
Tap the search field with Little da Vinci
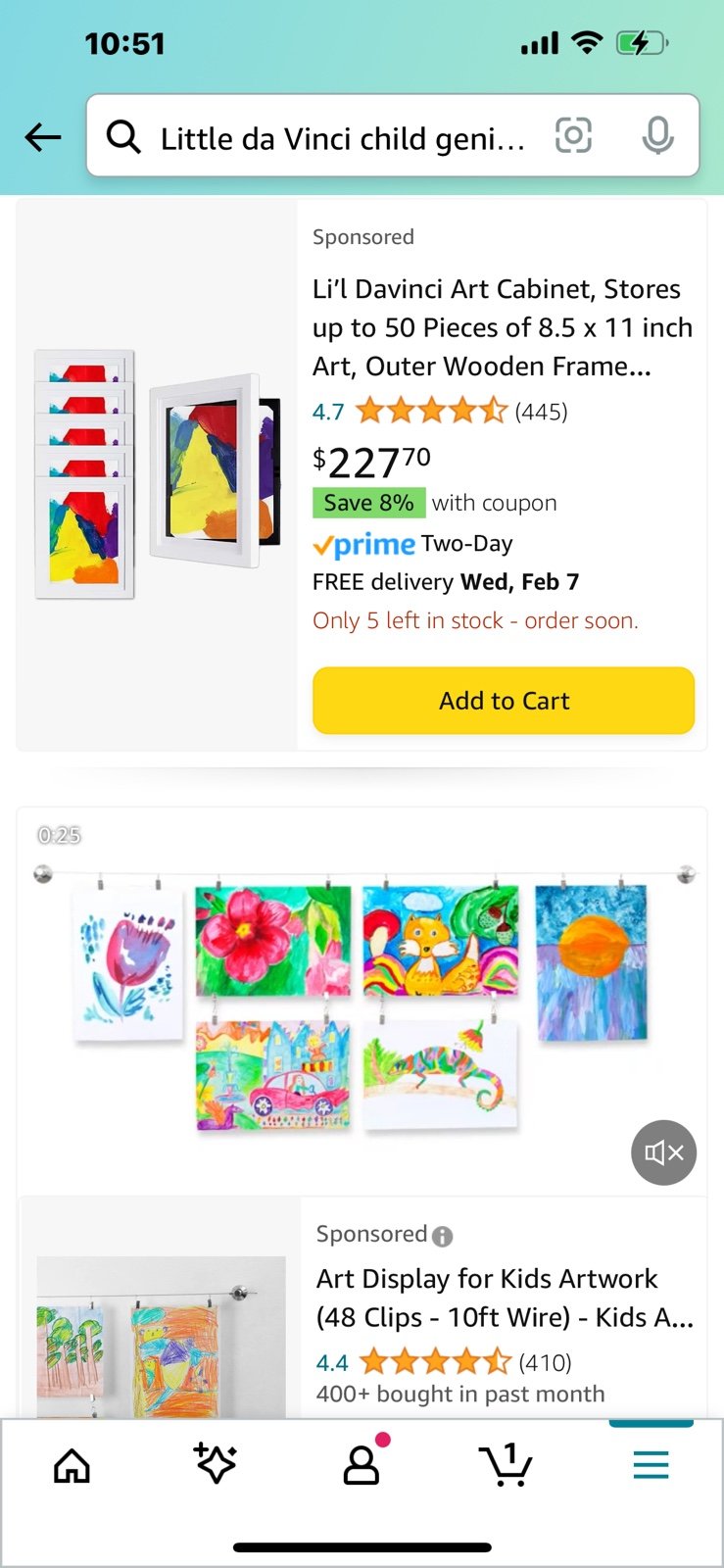point(343,138)
